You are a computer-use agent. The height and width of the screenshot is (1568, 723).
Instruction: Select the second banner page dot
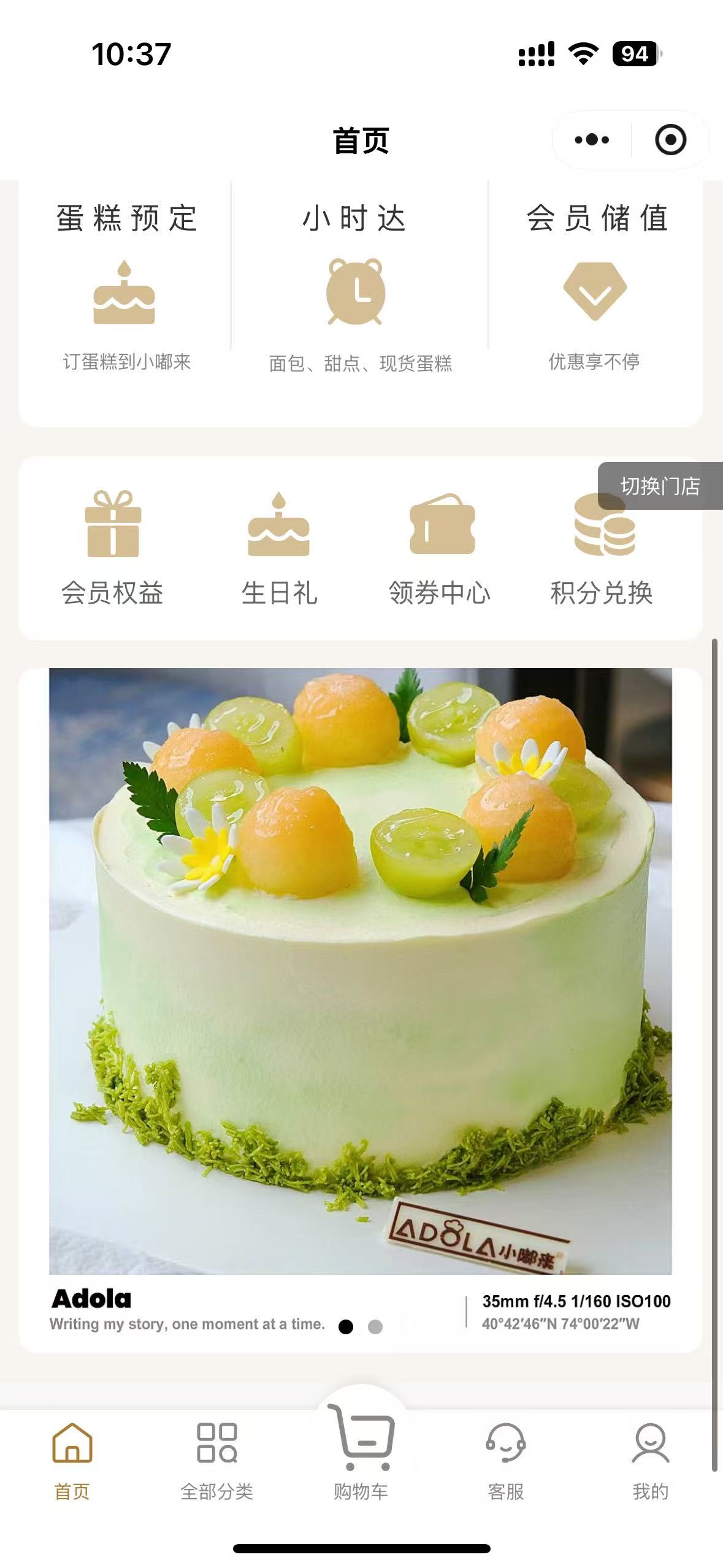tap(375, 1327)
